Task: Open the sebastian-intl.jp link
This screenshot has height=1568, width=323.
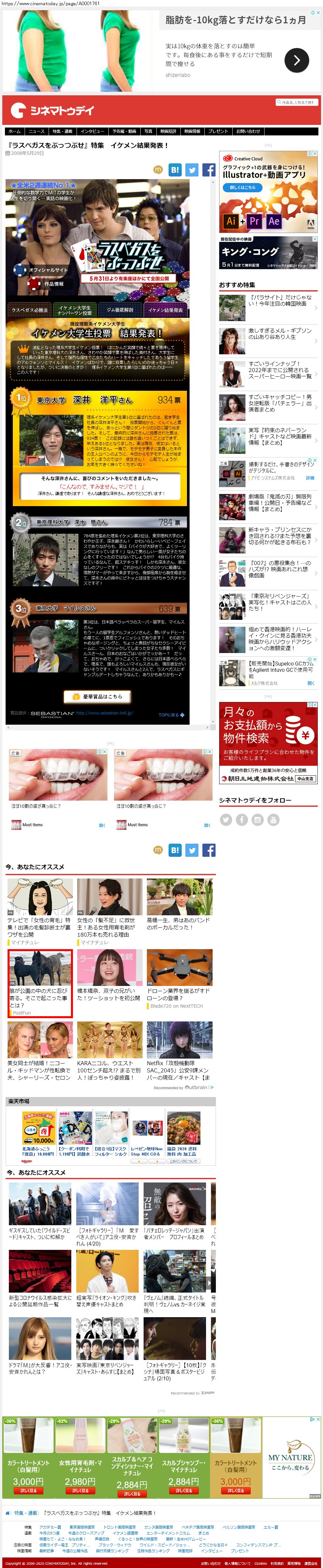Action: pyautogui.click(x=104, y=713)
